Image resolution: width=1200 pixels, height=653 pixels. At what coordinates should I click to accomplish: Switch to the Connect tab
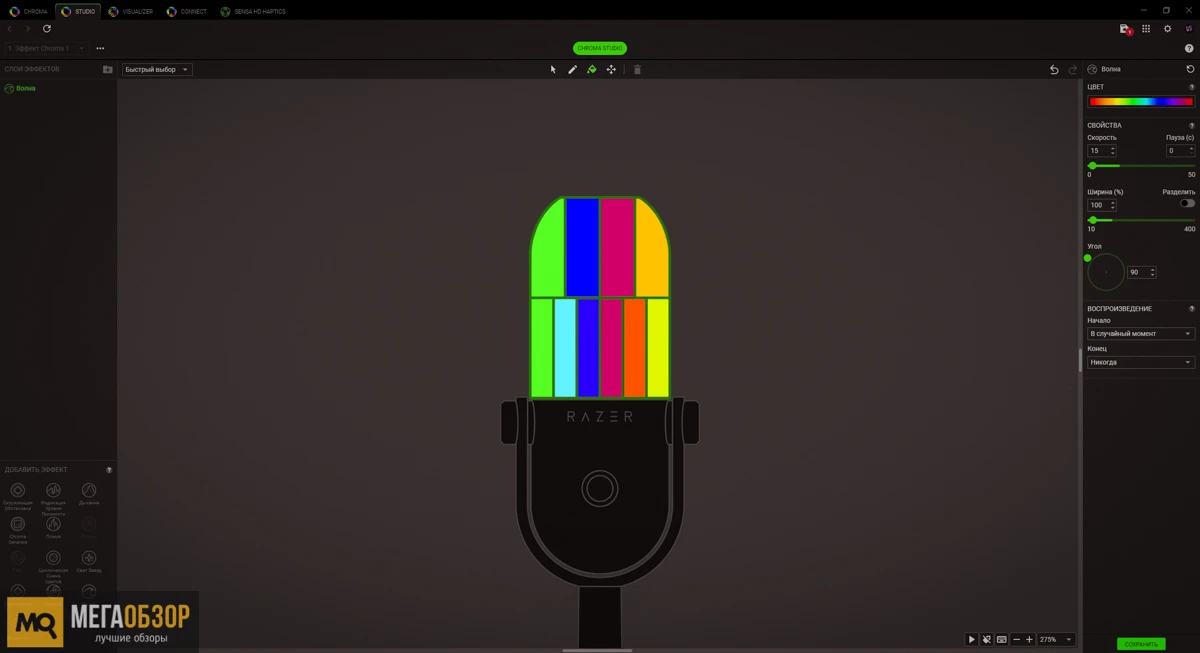click(x=187, y=11)
